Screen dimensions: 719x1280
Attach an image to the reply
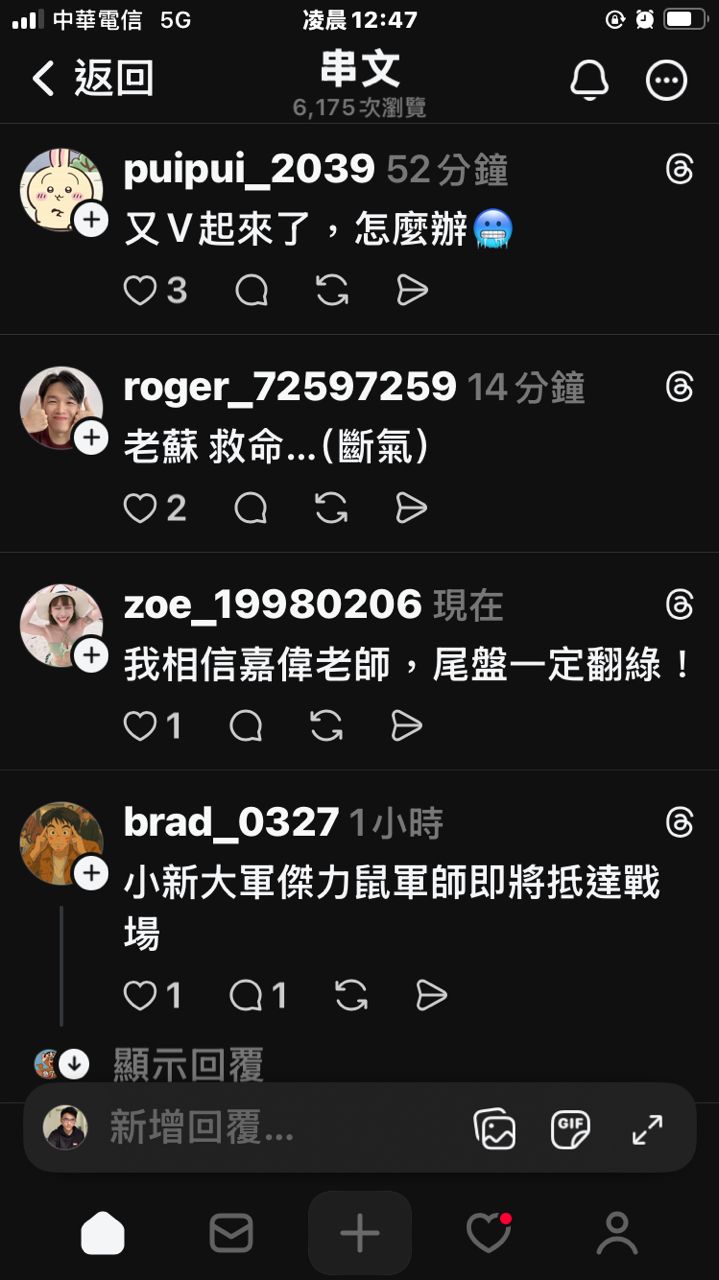point(494,1129)
